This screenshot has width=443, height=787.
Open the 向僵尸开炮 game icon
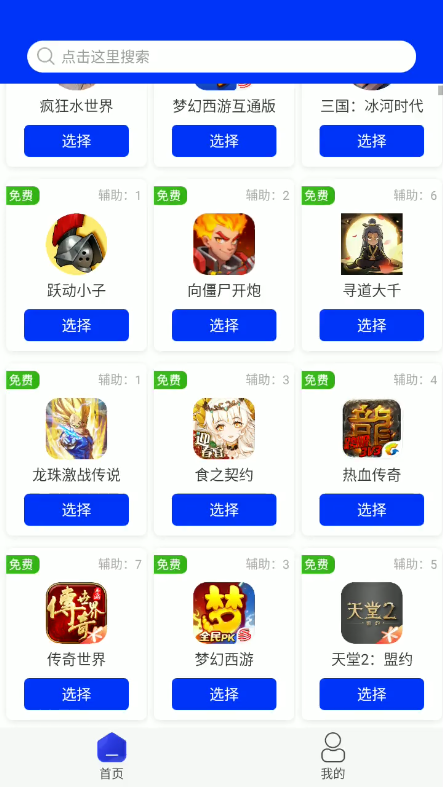click(224, 244)
